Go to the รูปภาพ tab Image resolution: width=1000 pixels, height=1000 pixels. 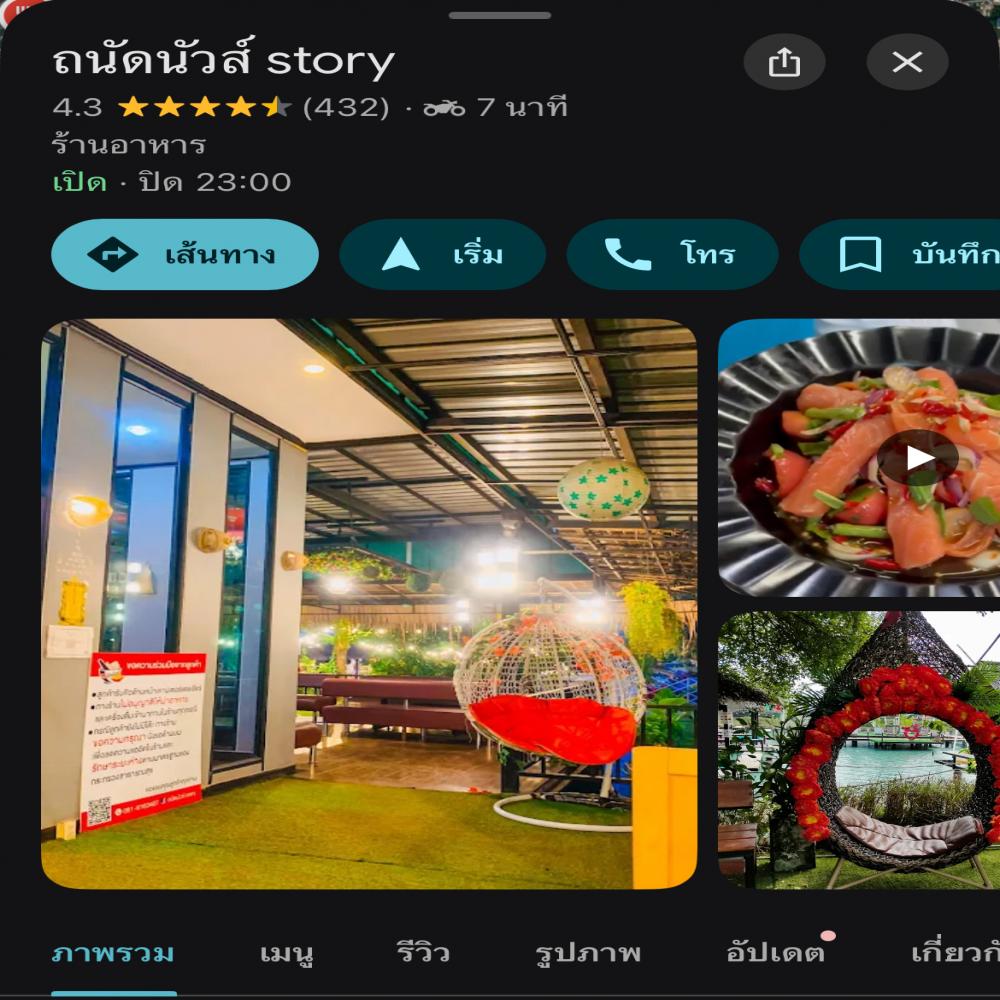[587, 953]
